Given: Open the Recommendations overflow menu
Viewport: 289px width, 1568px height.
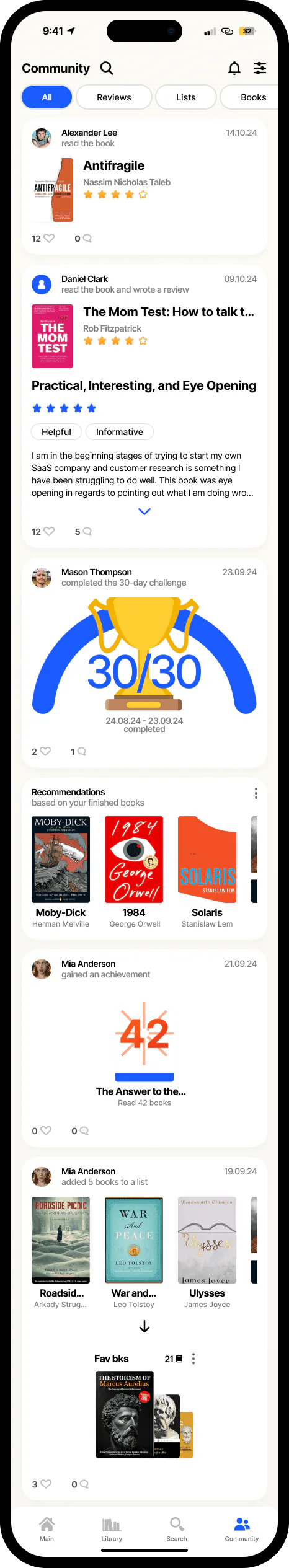Looking at the screenshot, I should [x=256, y=793].
